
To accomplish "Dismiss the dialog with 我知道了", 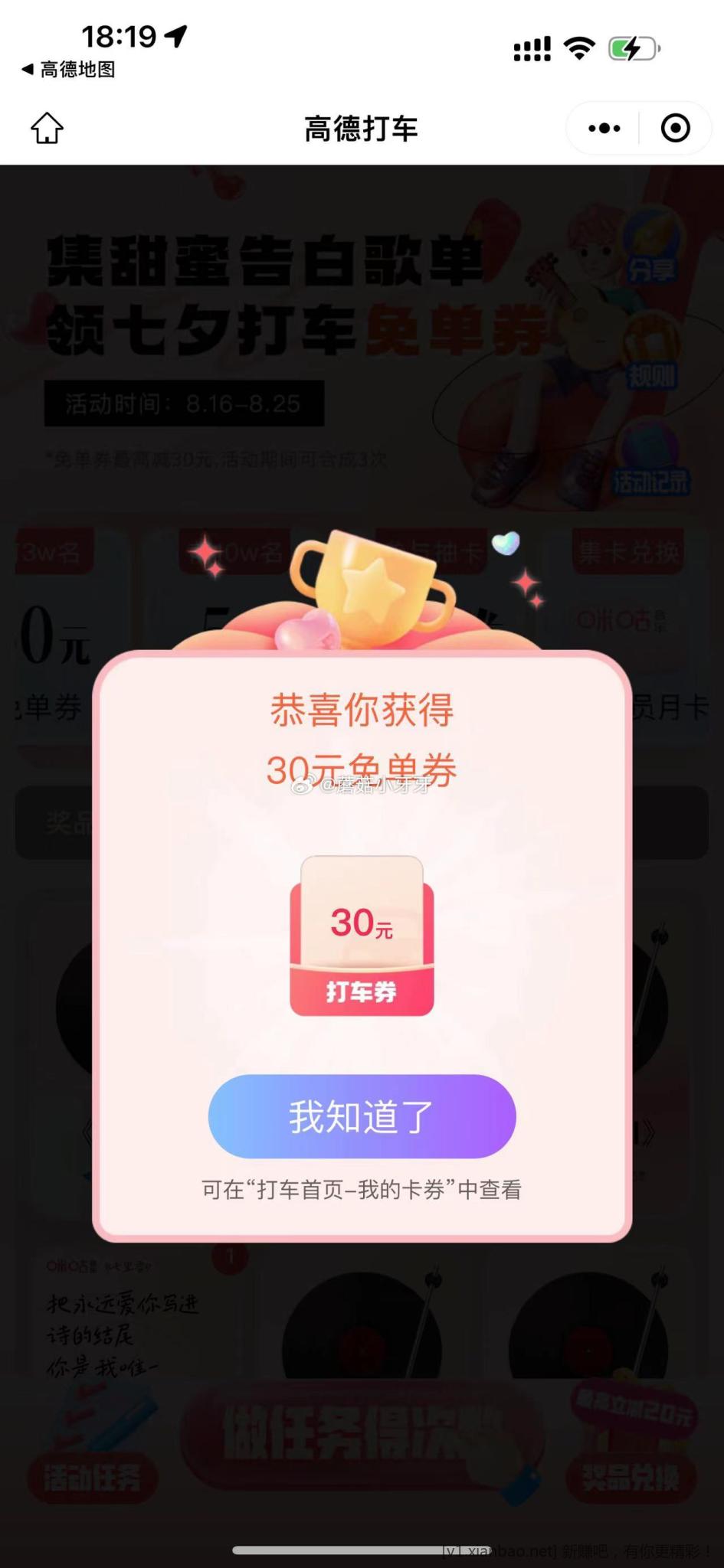I will [362, 1116].
